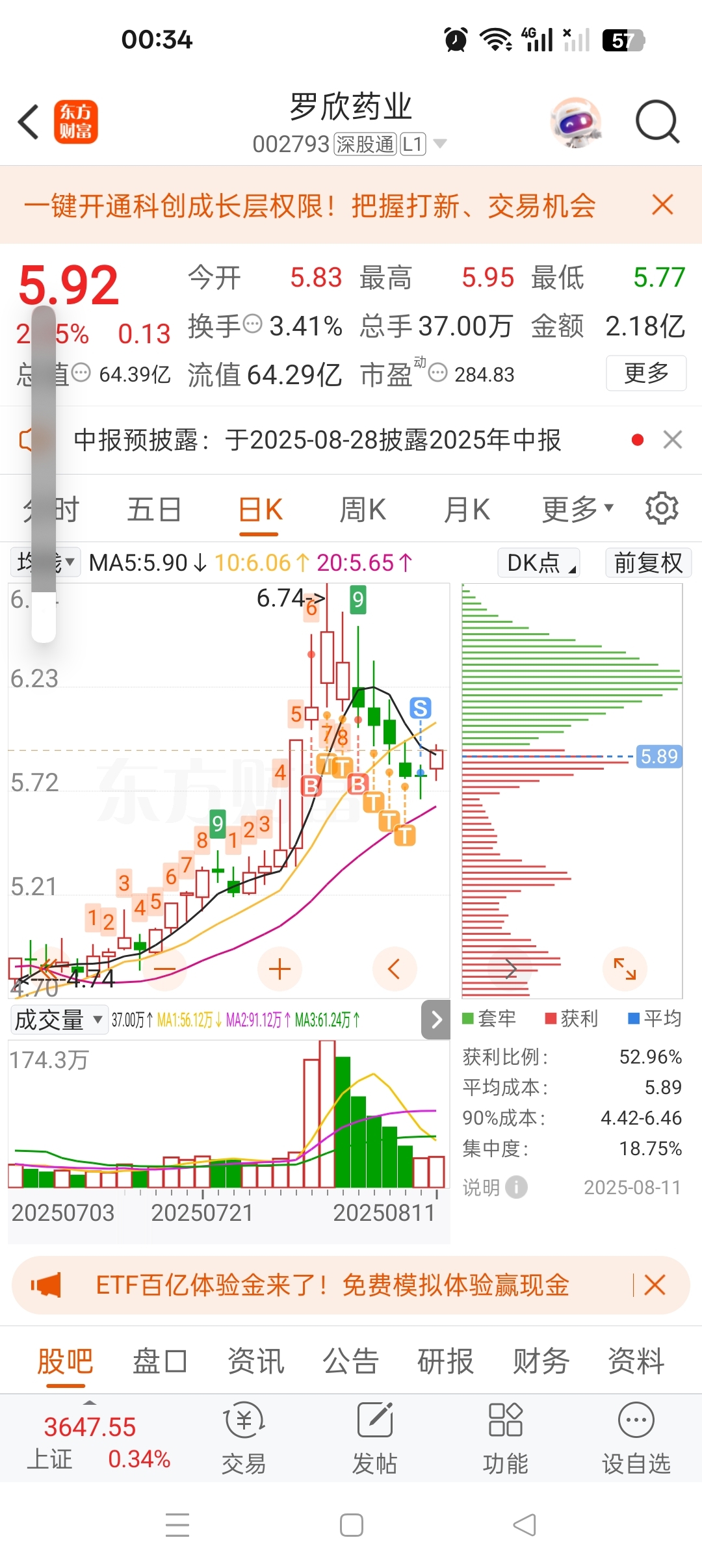Image resolution: width=702 pixels, height=1568 pixels.
Task: Expand the chip distribution panel fullscreen
Action: 625,969
